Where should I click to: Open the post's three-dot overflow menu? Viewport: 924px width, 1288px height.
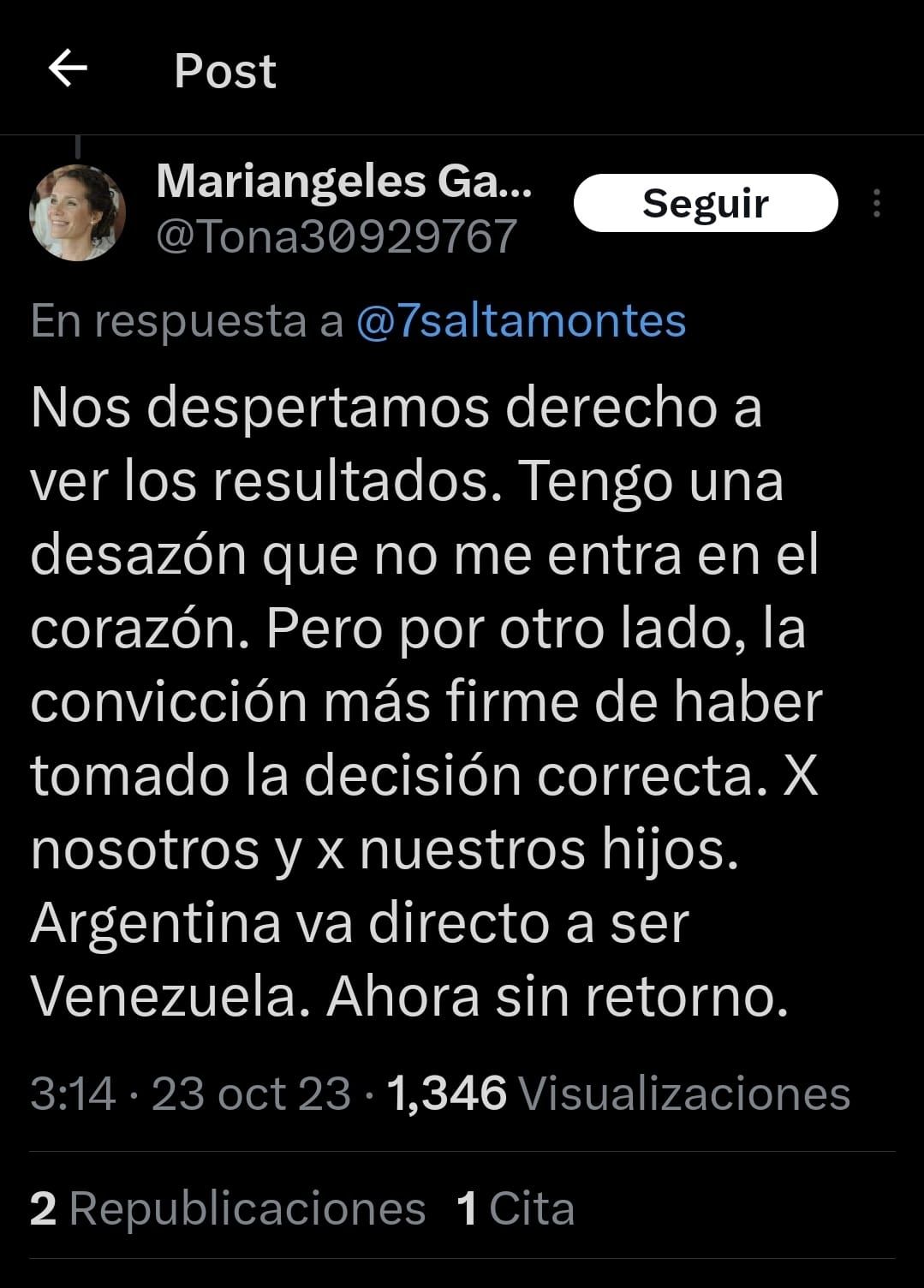[x=876, y=203]
